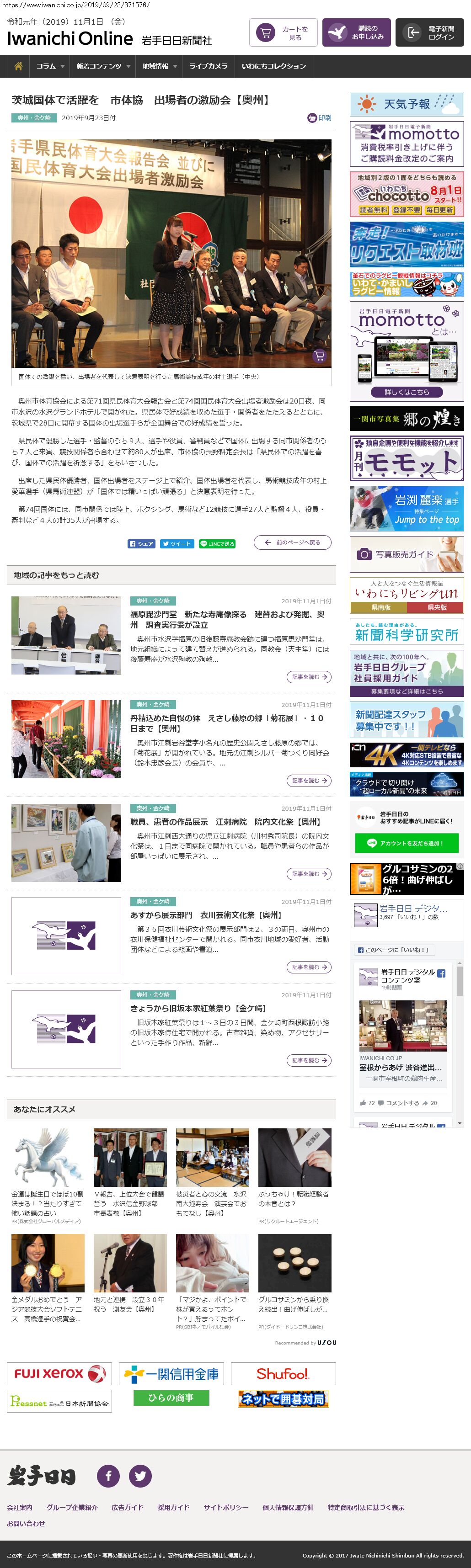Share the article on Facebook シェア
The image size is (471, 1568).
(141, 543)
